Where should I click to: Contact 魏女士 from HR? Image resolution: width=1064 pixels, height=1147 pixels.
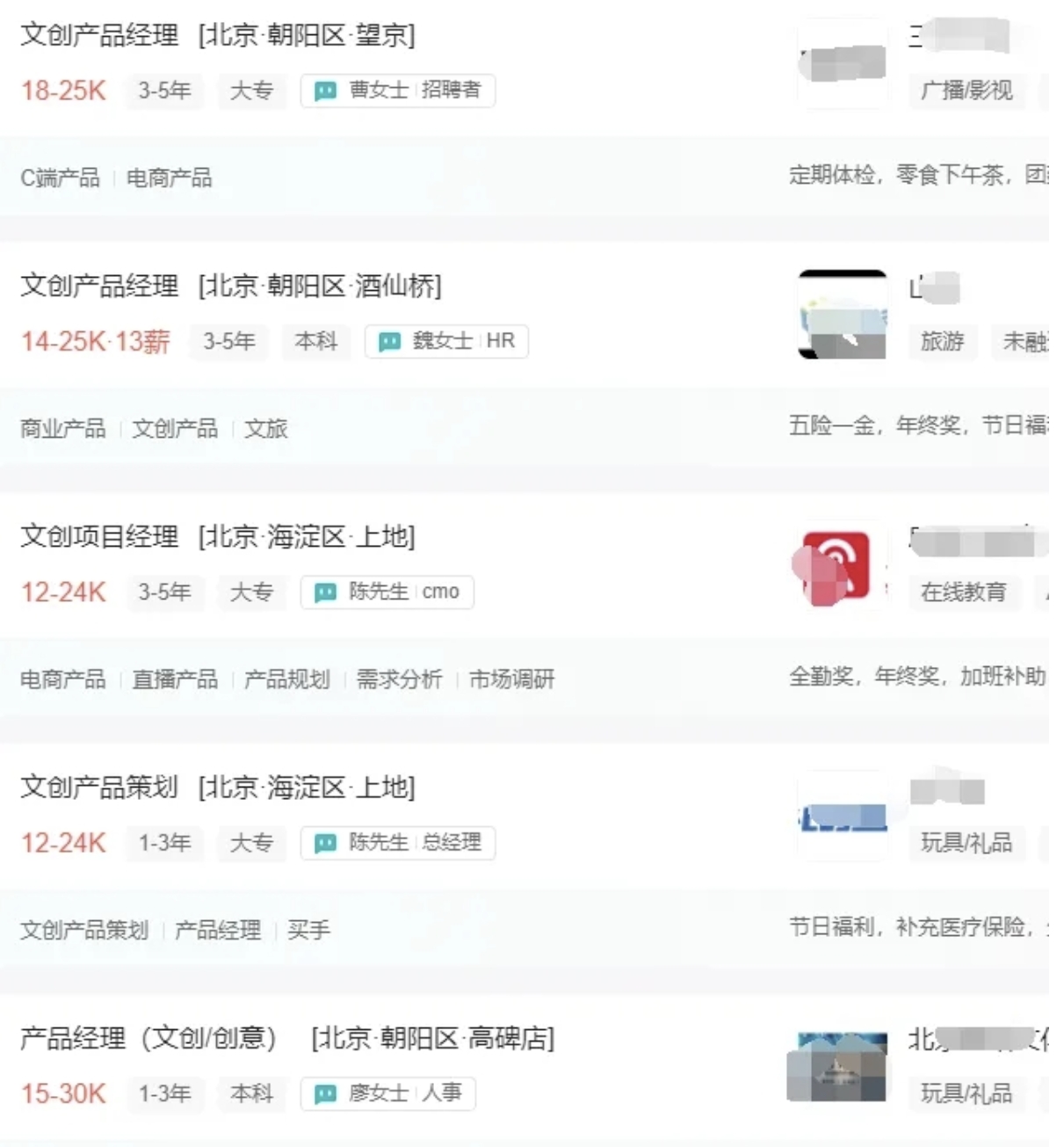click(446, 341)
